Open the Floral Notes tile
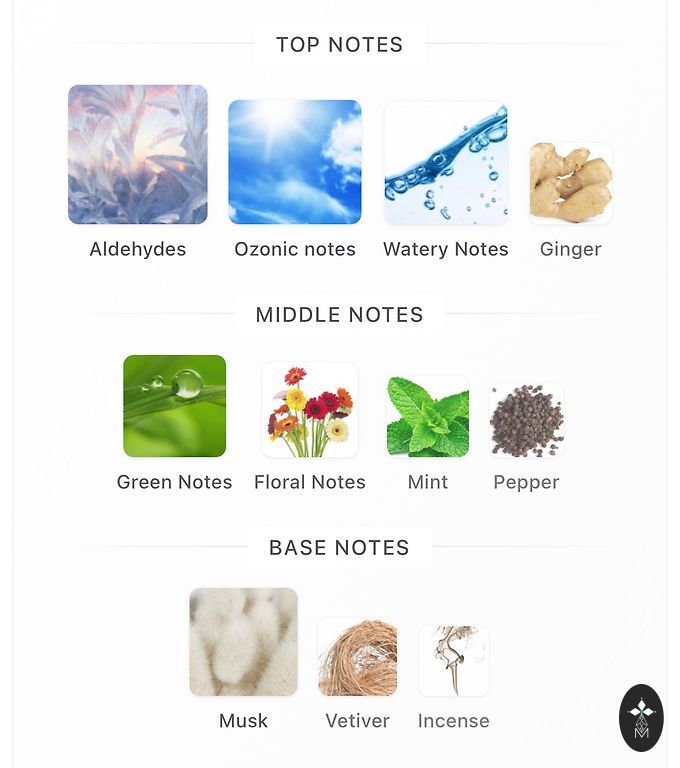This screenshot has height=768, width=680. [310, 410]
